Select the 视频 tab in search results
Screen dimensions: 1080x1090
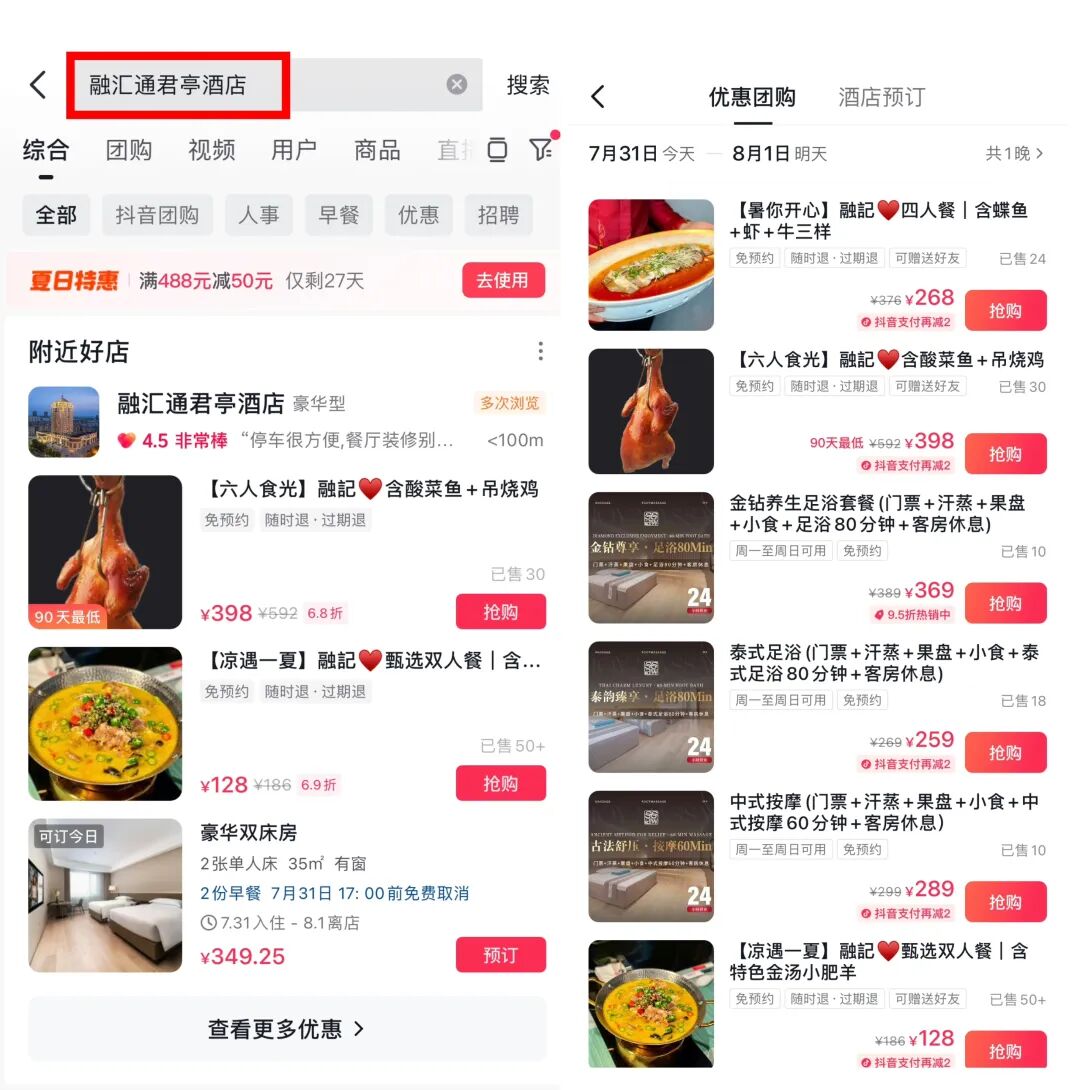point(210,149)
